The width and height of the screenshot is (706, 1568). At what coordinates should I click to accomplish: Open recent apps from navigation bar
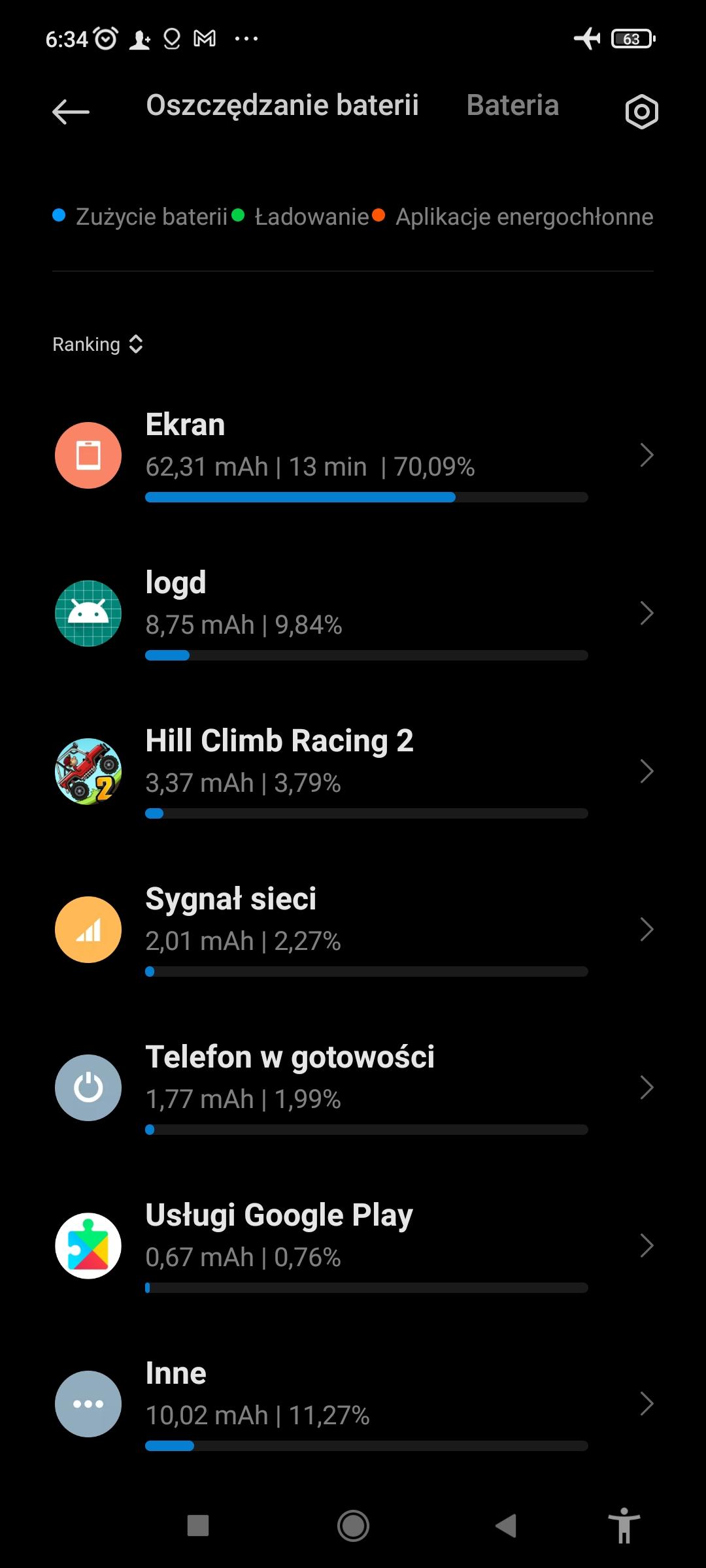point(198,1526)
